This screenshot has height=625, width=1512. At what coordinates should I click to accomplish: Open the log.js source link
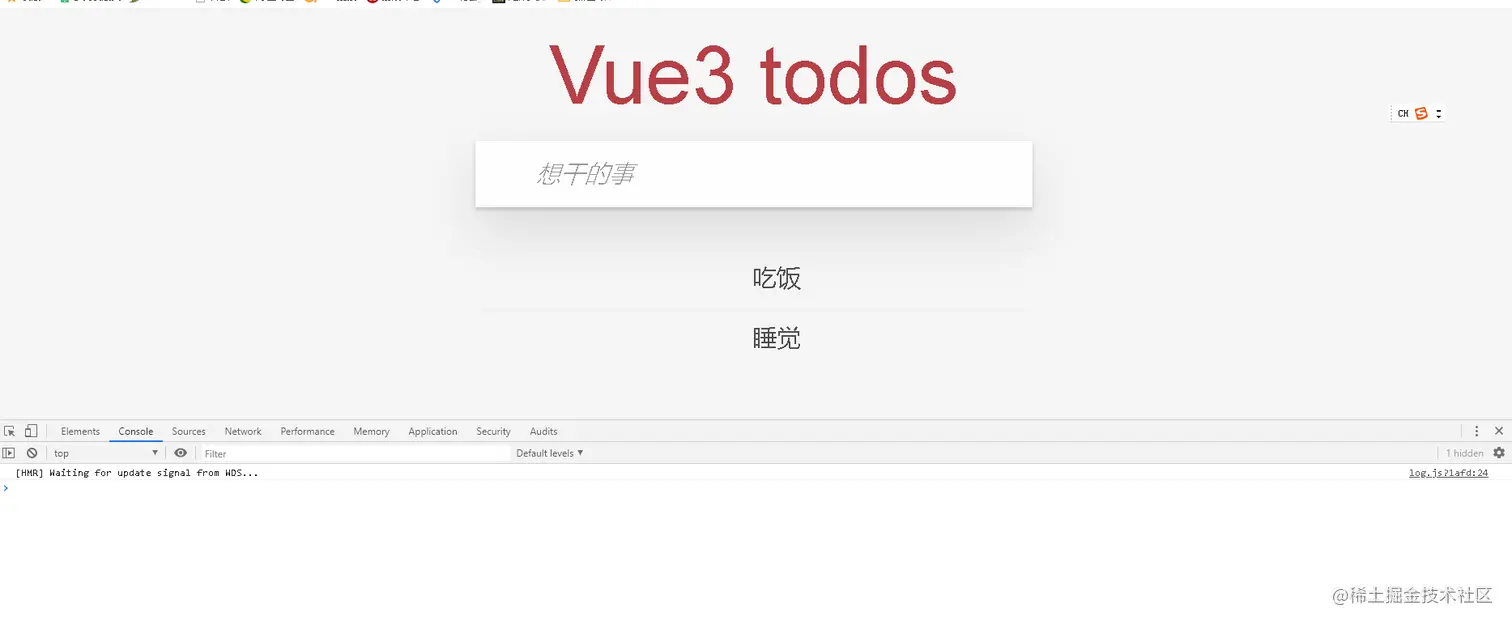tap(1448, 473)
